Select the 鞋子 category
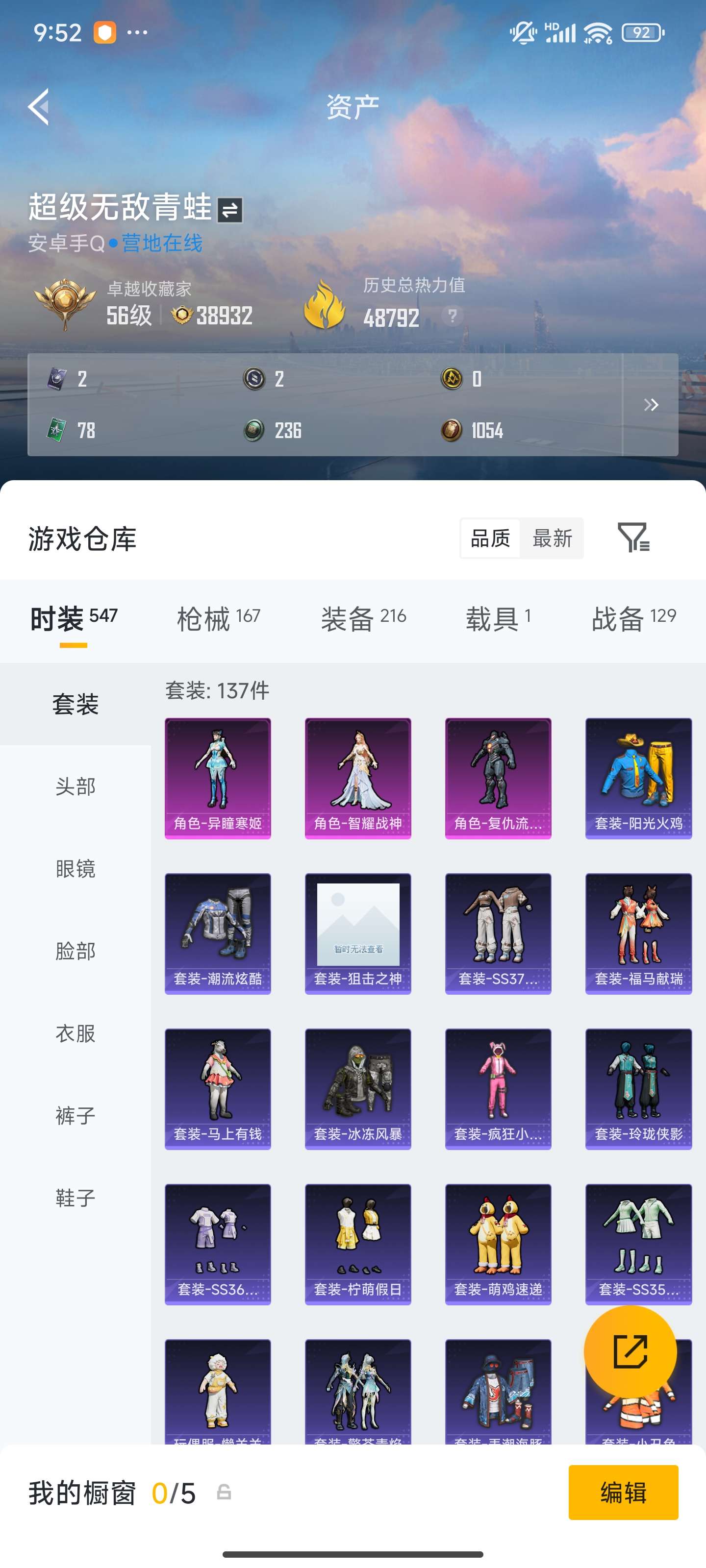Viewport: 706px width, 1568px height. [76, 1197]
